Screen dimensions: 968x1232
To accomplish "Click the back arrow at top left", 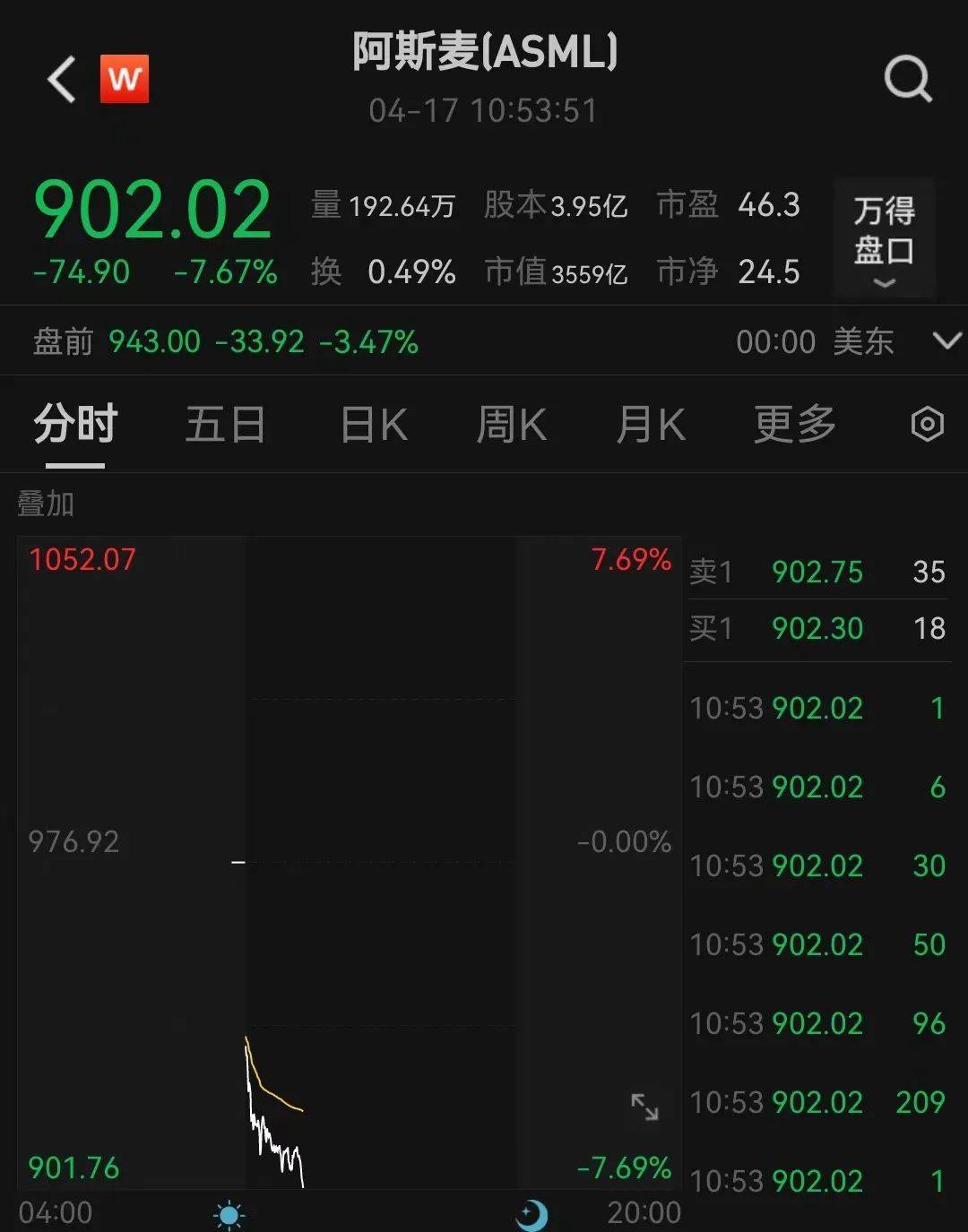I will [x=59, y=77].
